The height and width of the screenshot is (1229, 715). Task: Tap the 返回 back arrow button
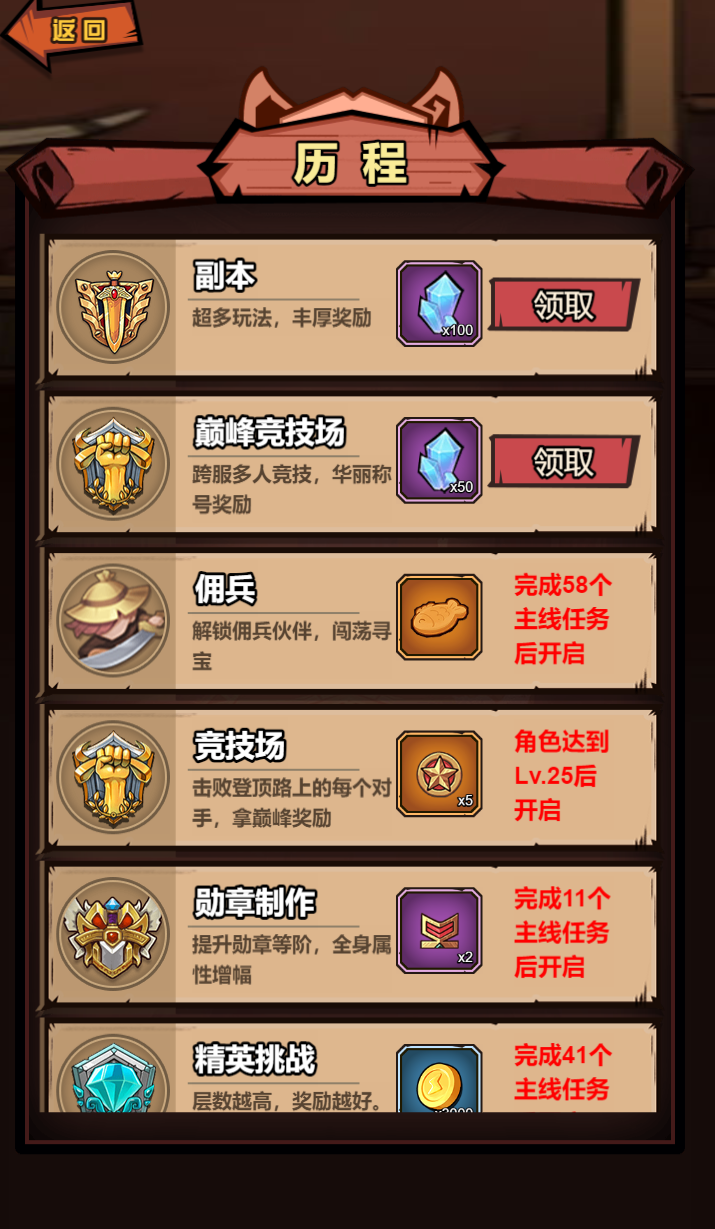70,32
